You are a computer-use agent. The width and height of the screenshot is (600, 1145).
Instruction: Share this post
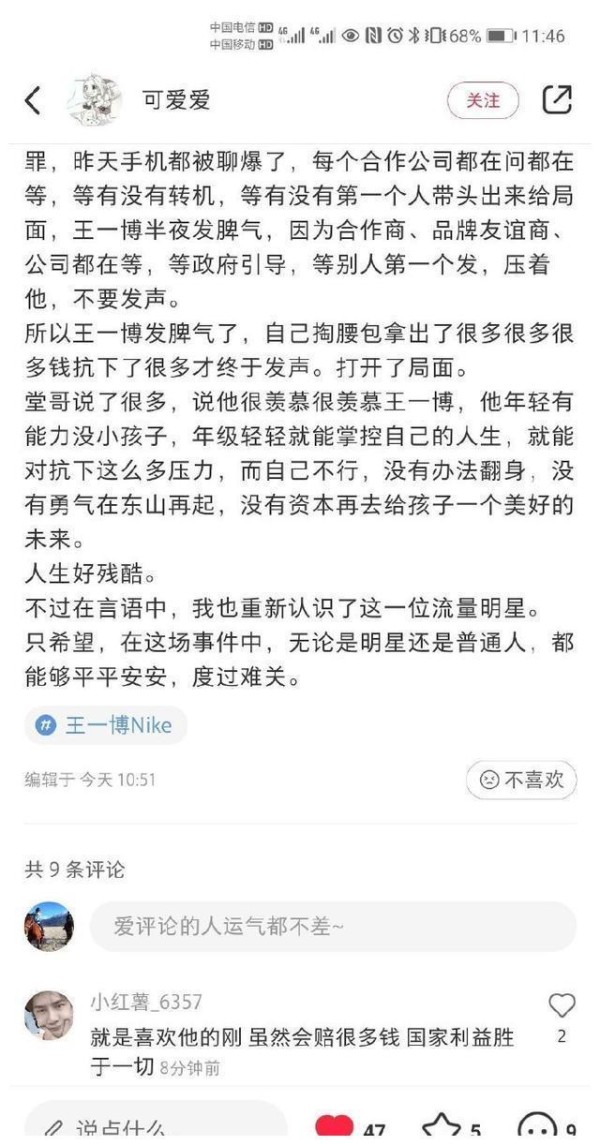[x=556, y=100]
